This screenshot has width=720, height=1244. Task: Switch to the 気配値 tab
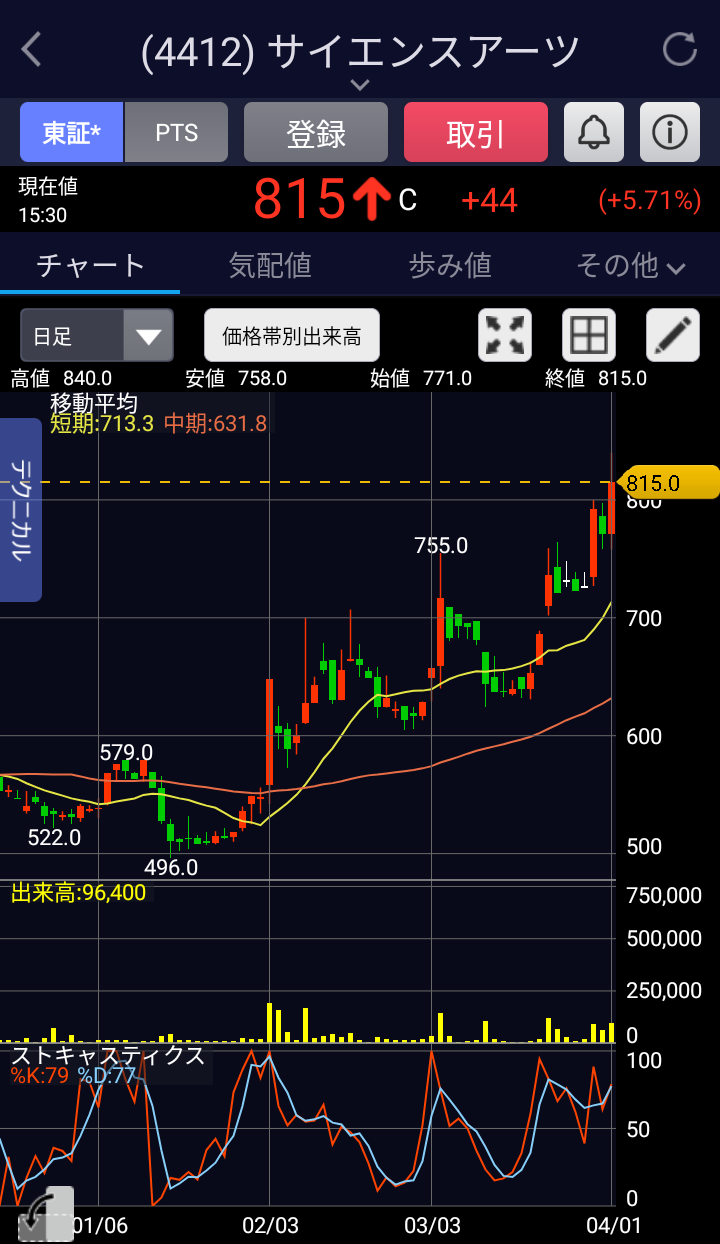pyautogui.click(x=270, y=265)
